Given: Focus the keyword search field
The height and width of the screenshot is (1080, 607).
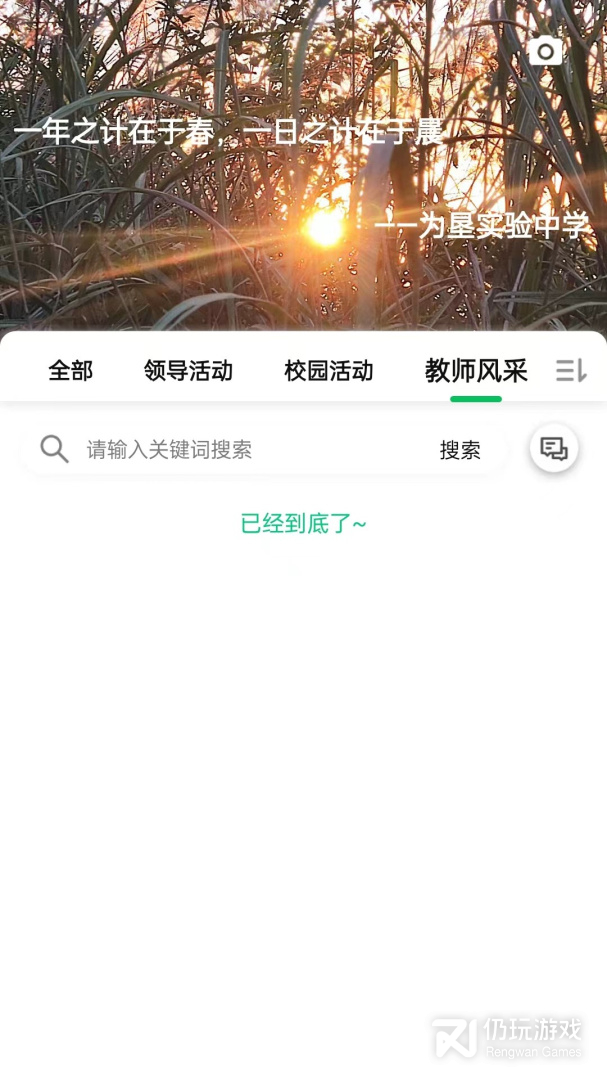Looking at the screenshot, I should point(250,450).
